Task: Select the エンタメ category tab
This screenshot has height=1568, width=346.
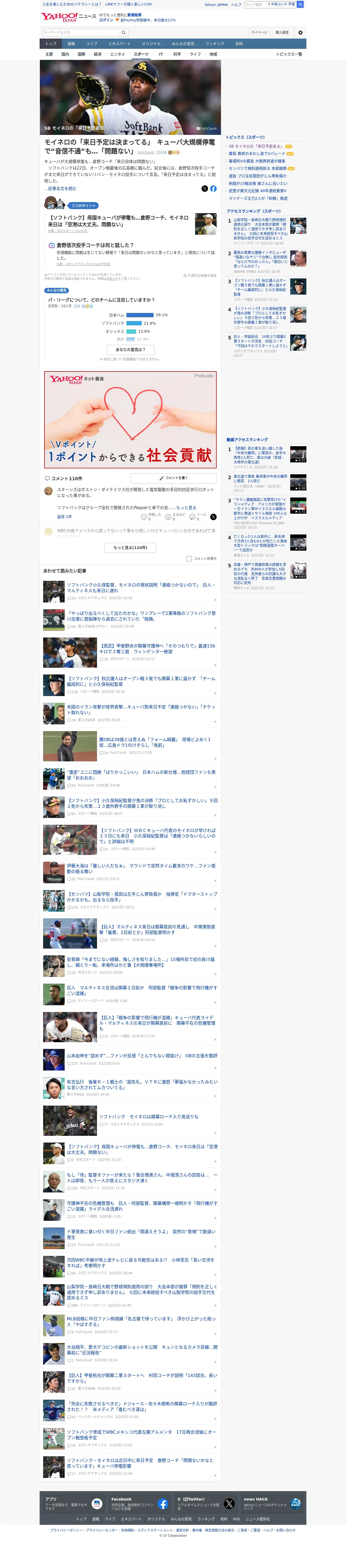Action: point(117,54)
